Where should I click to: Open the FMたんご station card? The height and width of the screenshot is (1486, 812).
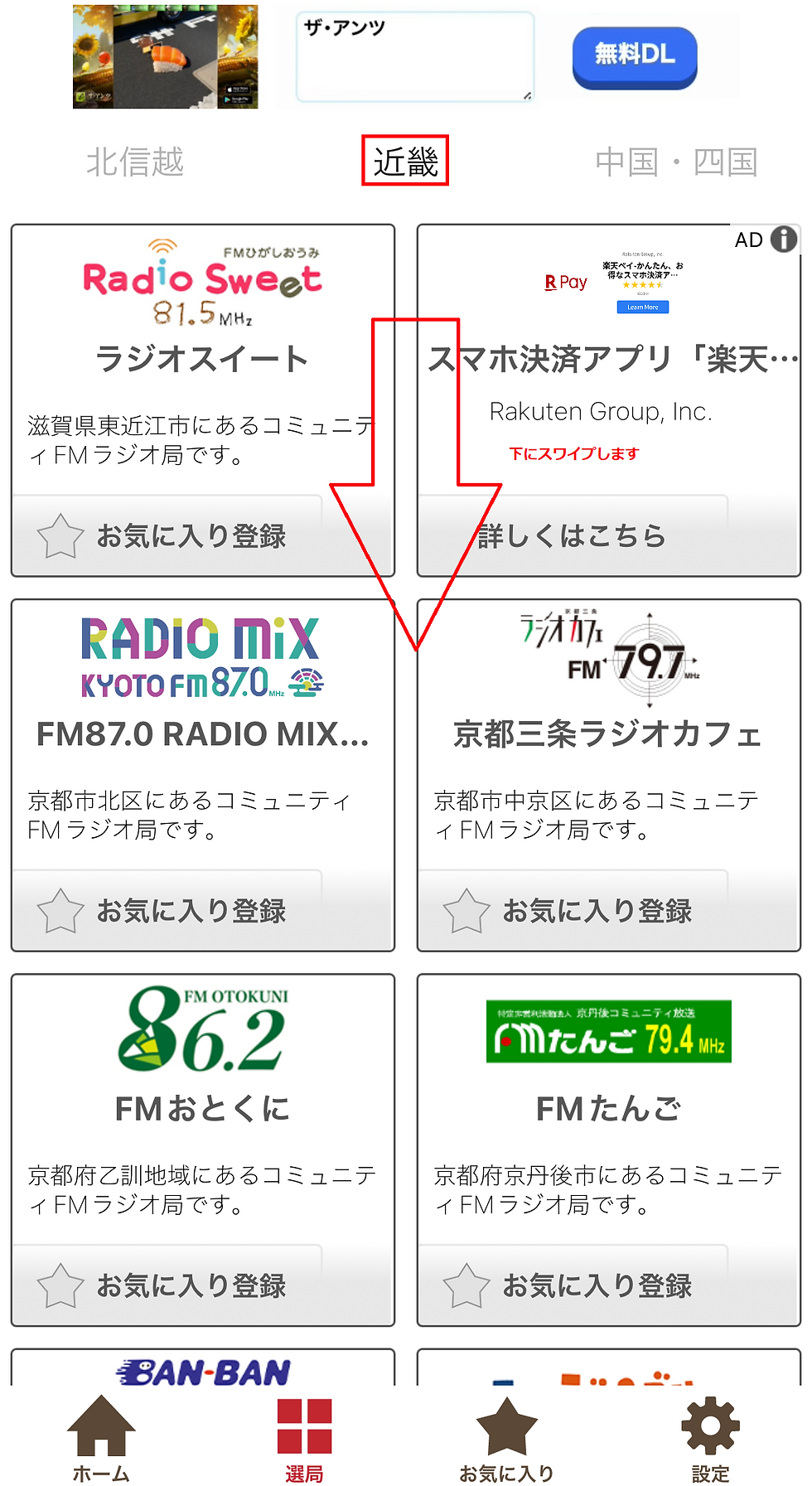point(608,1107)
